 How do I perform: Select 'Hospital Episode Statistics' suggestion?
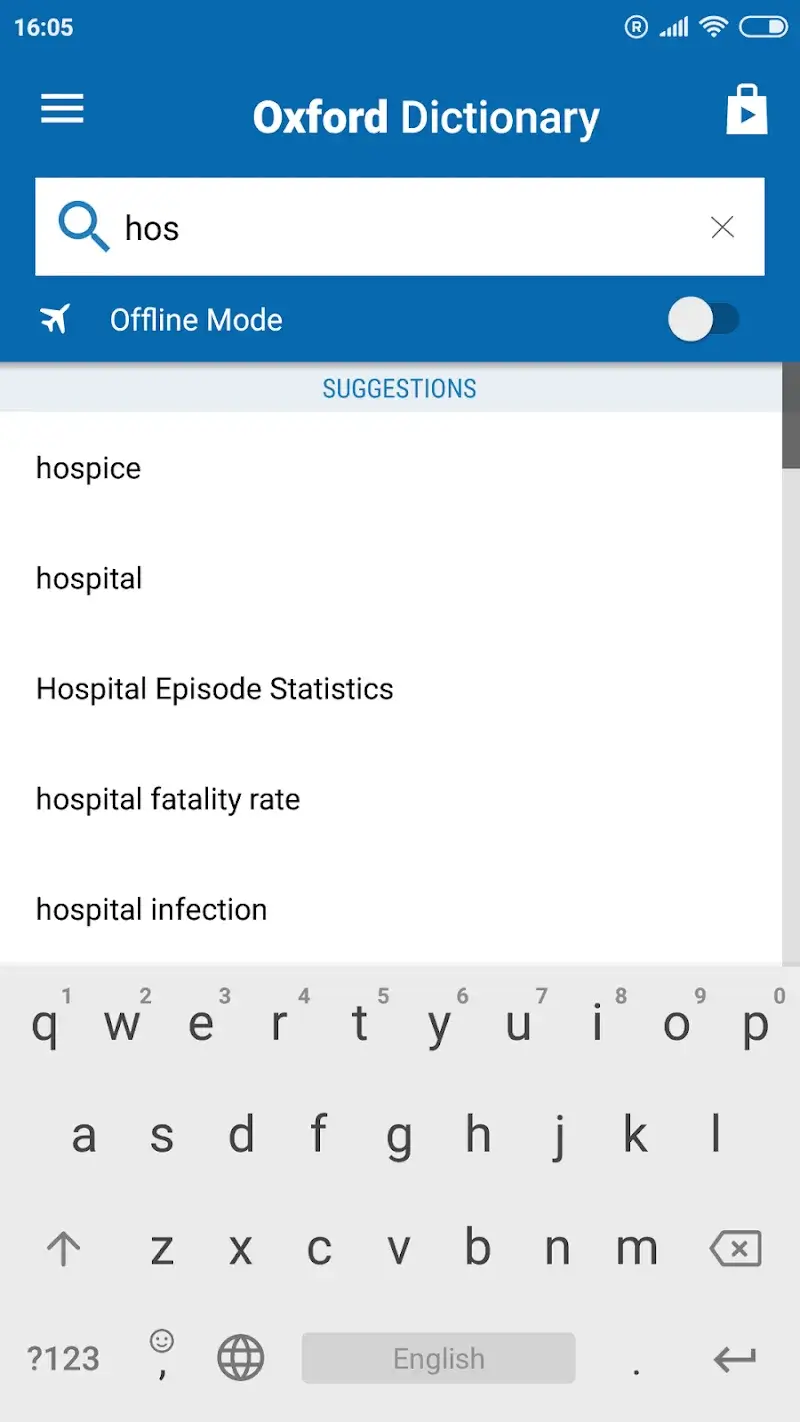(x=214, y=688)
